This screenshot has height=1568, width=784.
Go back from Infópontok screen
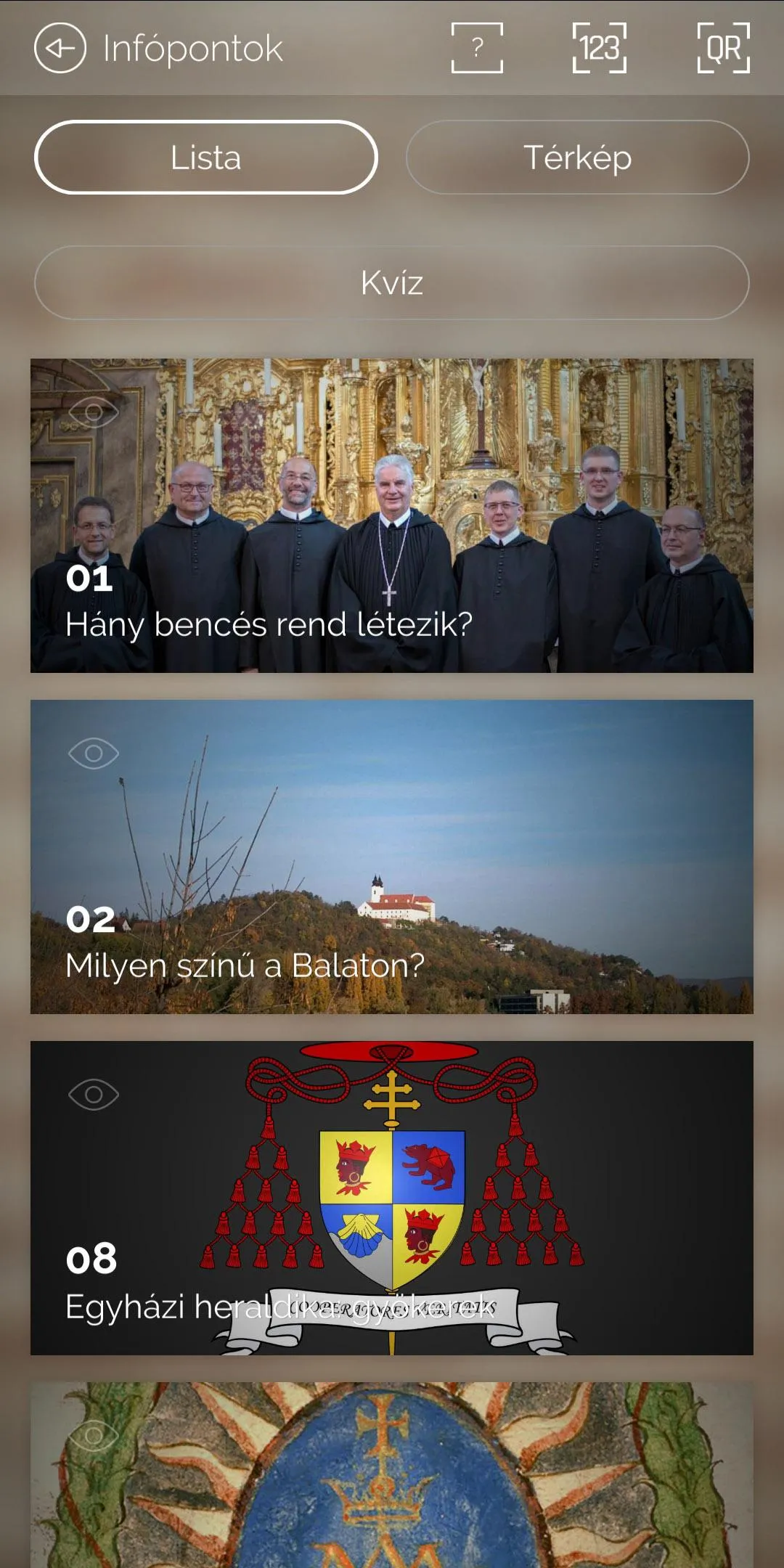point(60,48)
